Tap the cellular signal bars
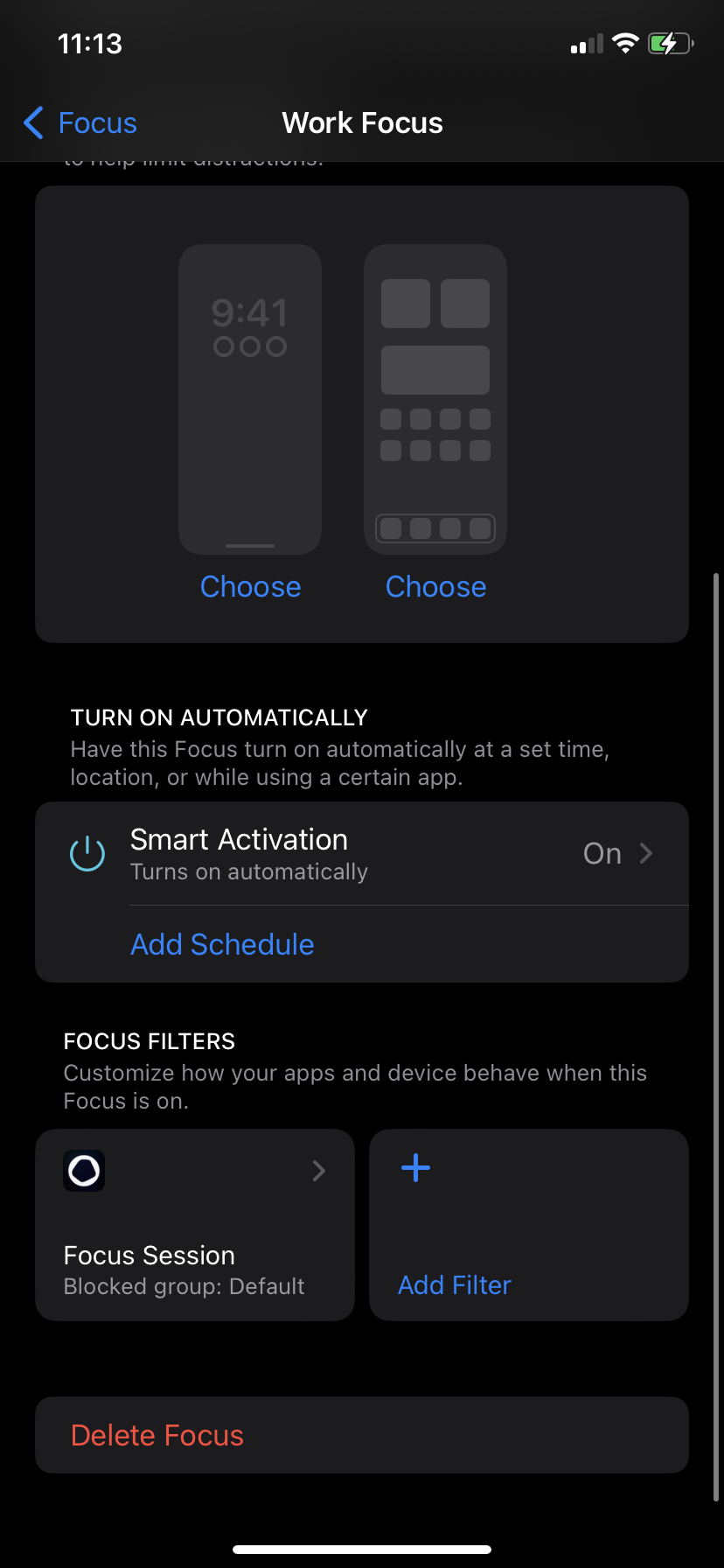 point(584,42)
